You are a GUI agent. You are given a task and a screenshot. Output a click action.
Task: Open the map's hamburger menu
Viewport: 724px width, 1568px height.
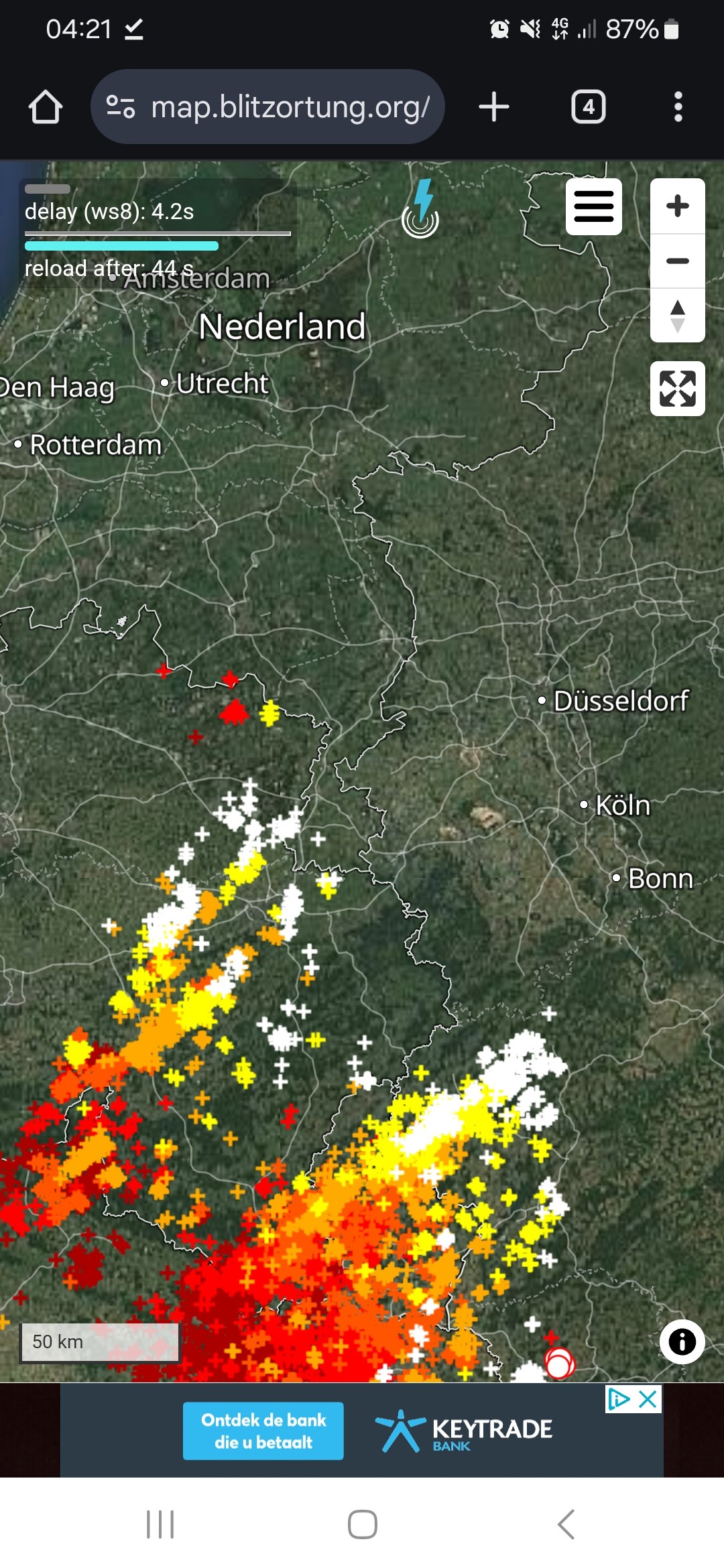(593, 206)
